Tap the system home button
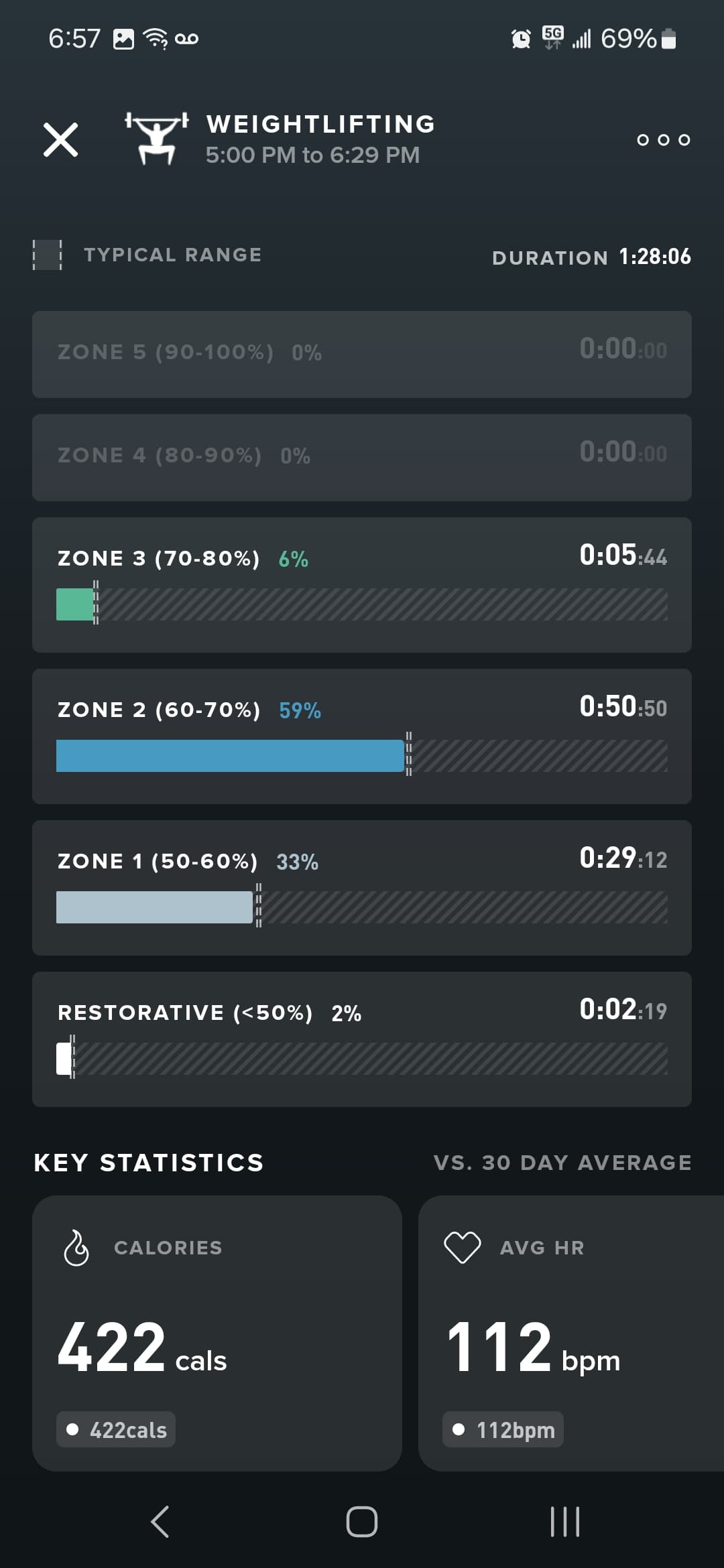 [x=362, y=1521]
